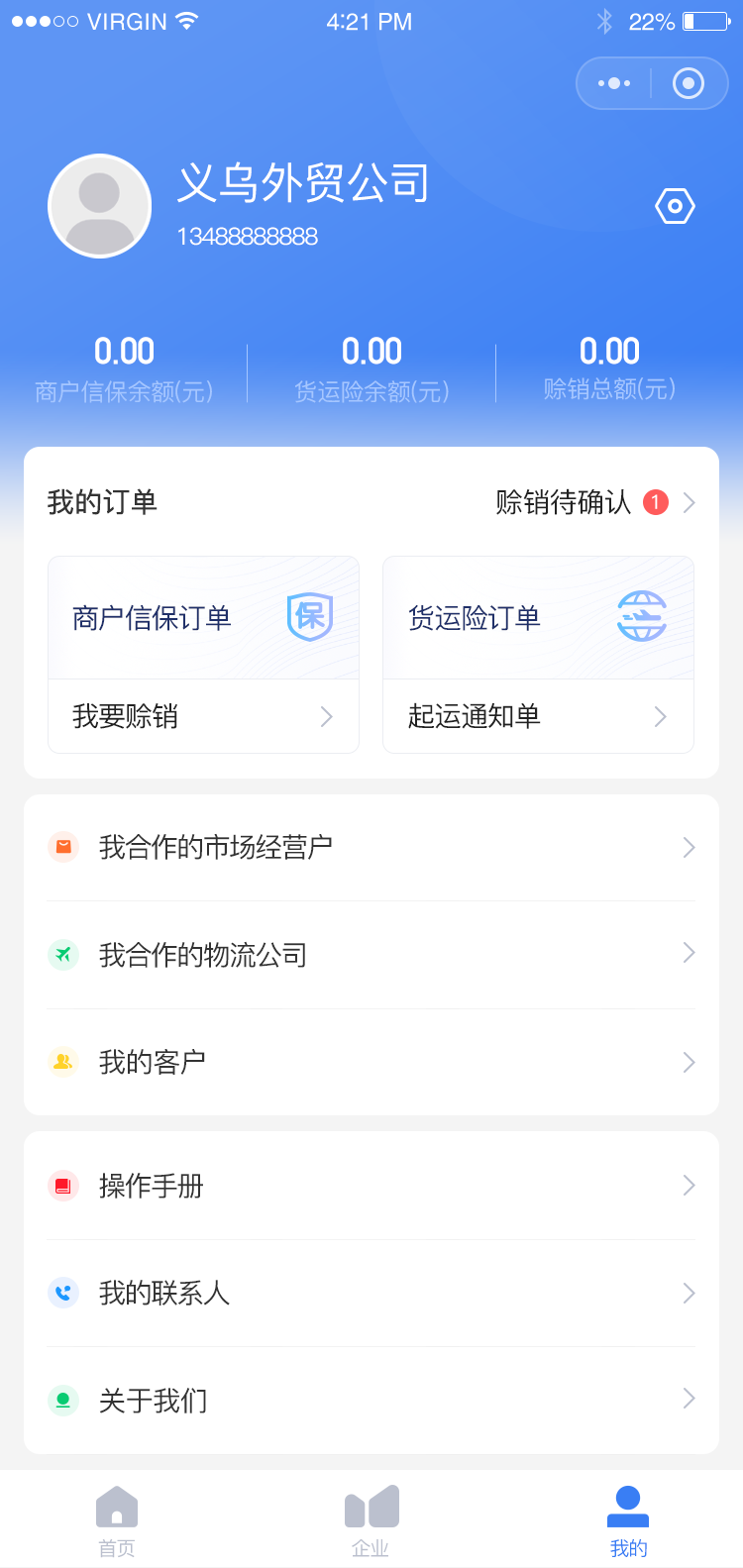Open 我的客户 row
This screenshot has width=743, height=1568.
pos(371,1062)
